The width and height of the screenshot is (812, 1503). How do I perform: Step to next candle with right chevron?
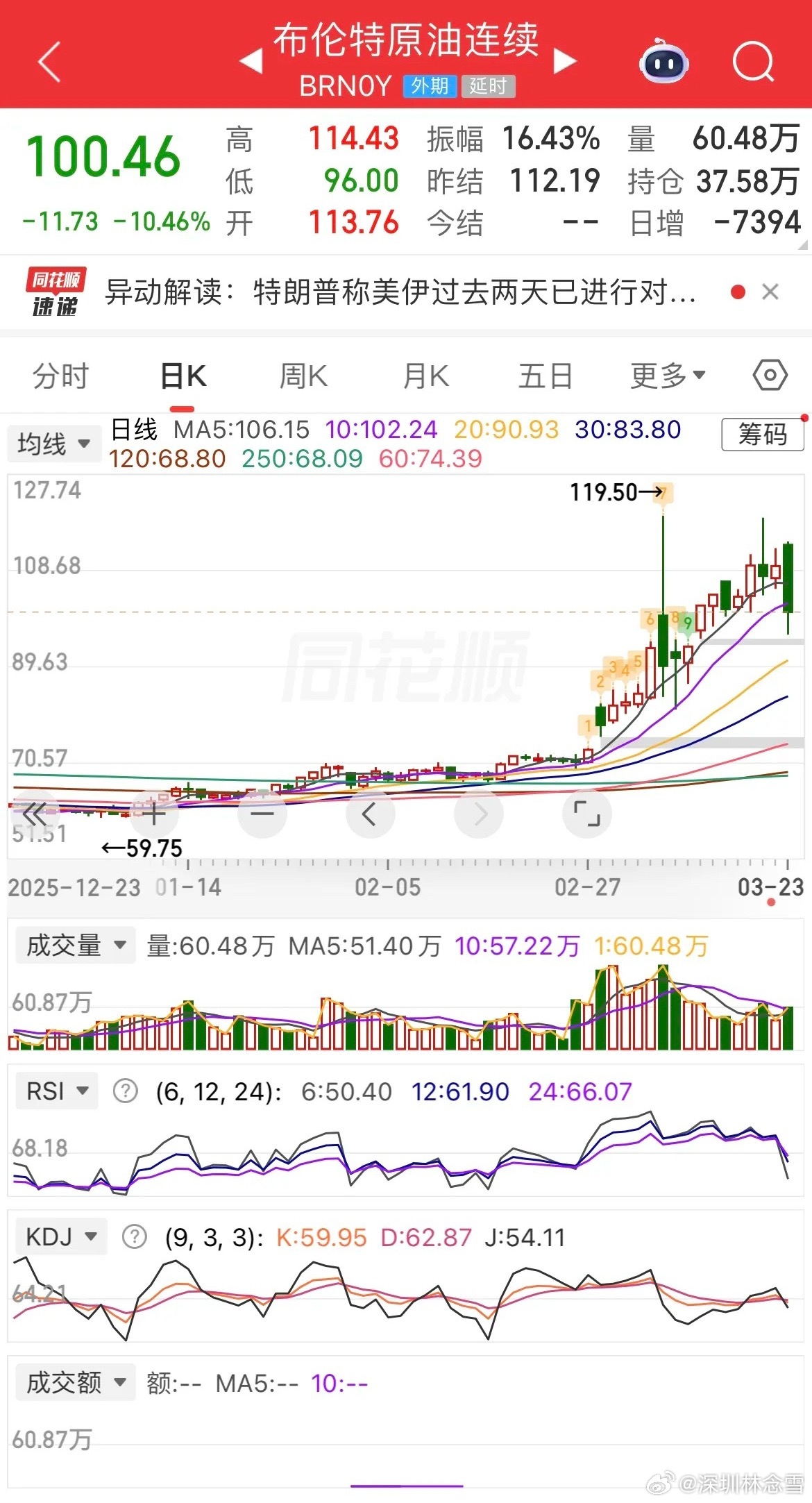[x=479, y=814]
